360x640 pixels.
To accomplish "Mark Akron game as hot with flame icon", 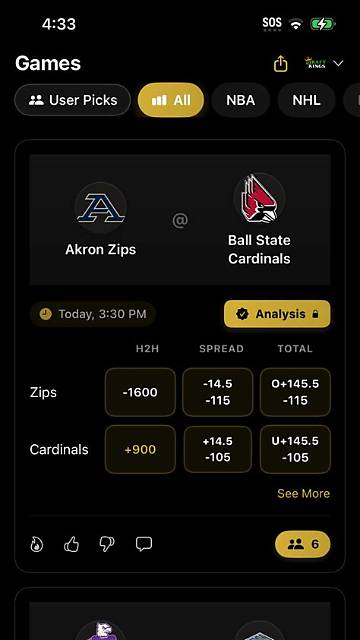I will [37, 544].
